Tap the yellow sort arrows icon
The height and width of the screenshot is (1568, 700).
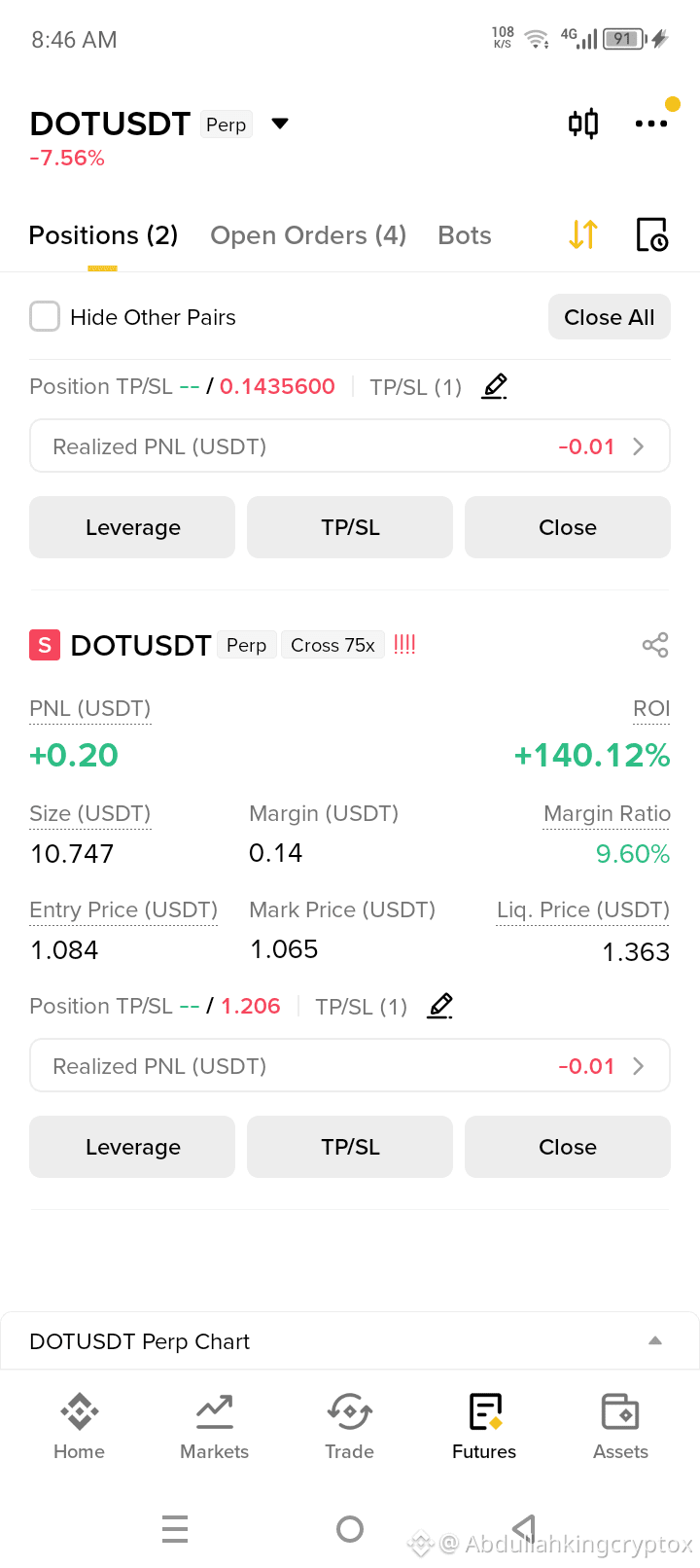[x=583, y=234]
